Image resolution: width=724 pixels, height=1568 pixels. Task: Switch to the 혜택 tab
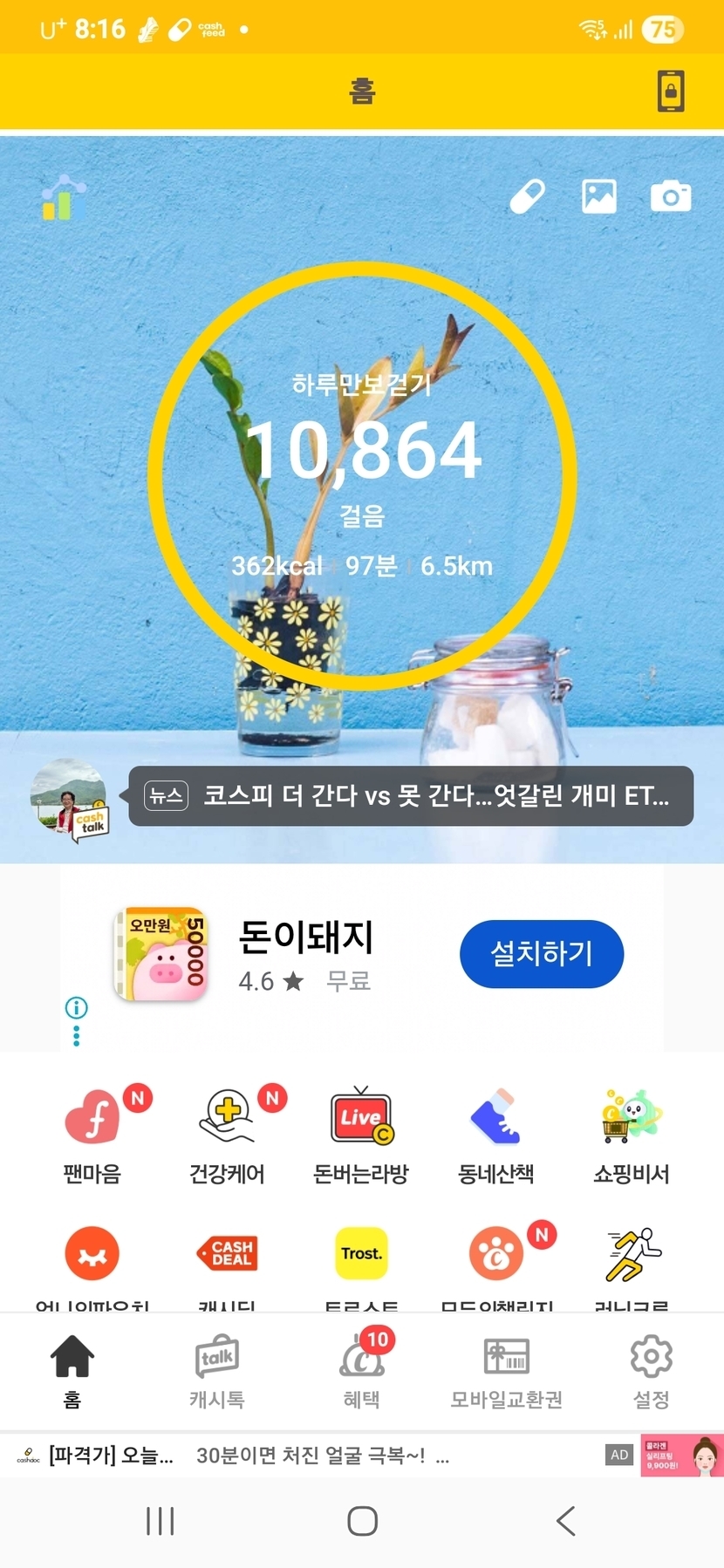(x=361, y=1371)
